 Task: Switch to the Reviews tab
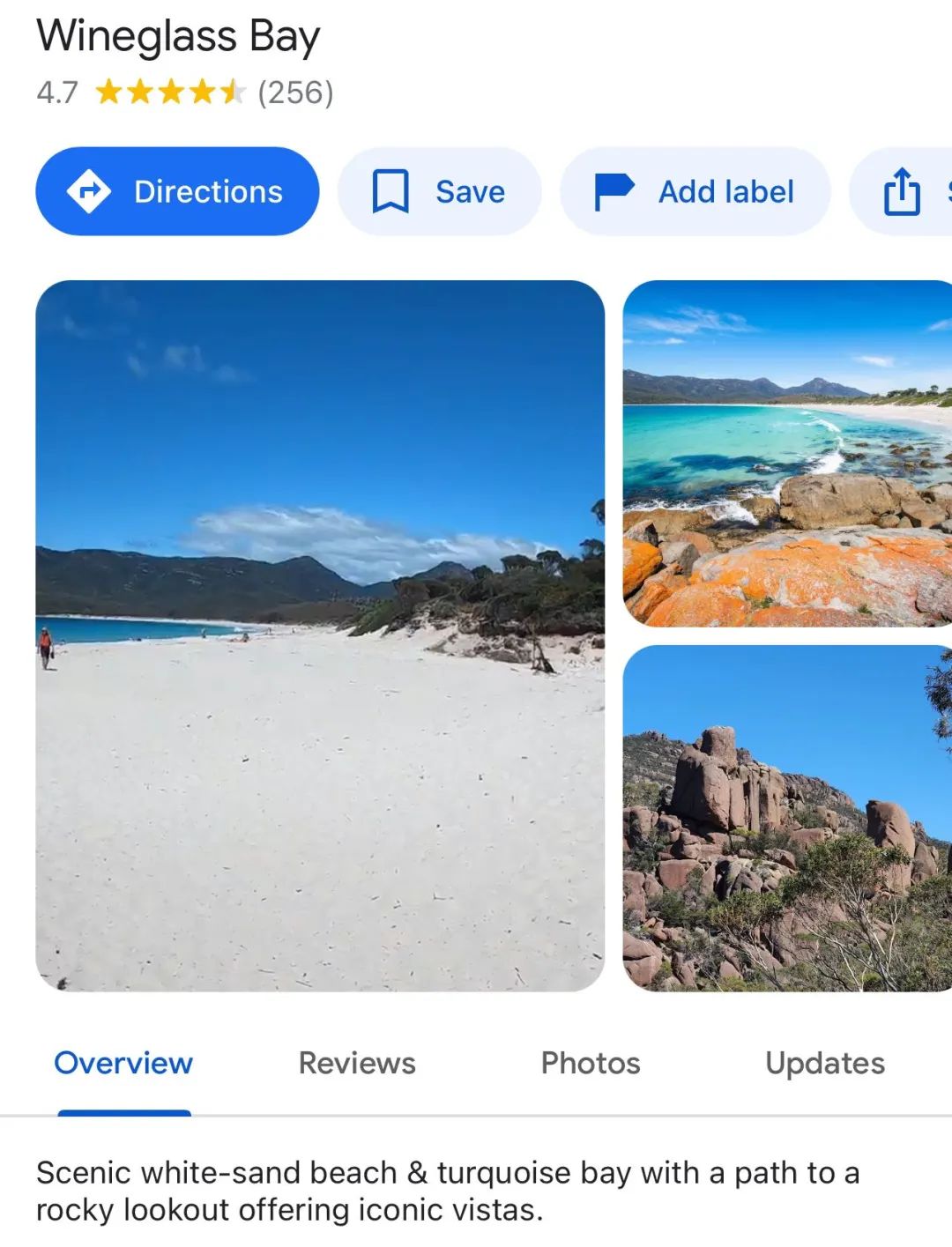(357, 1063)
